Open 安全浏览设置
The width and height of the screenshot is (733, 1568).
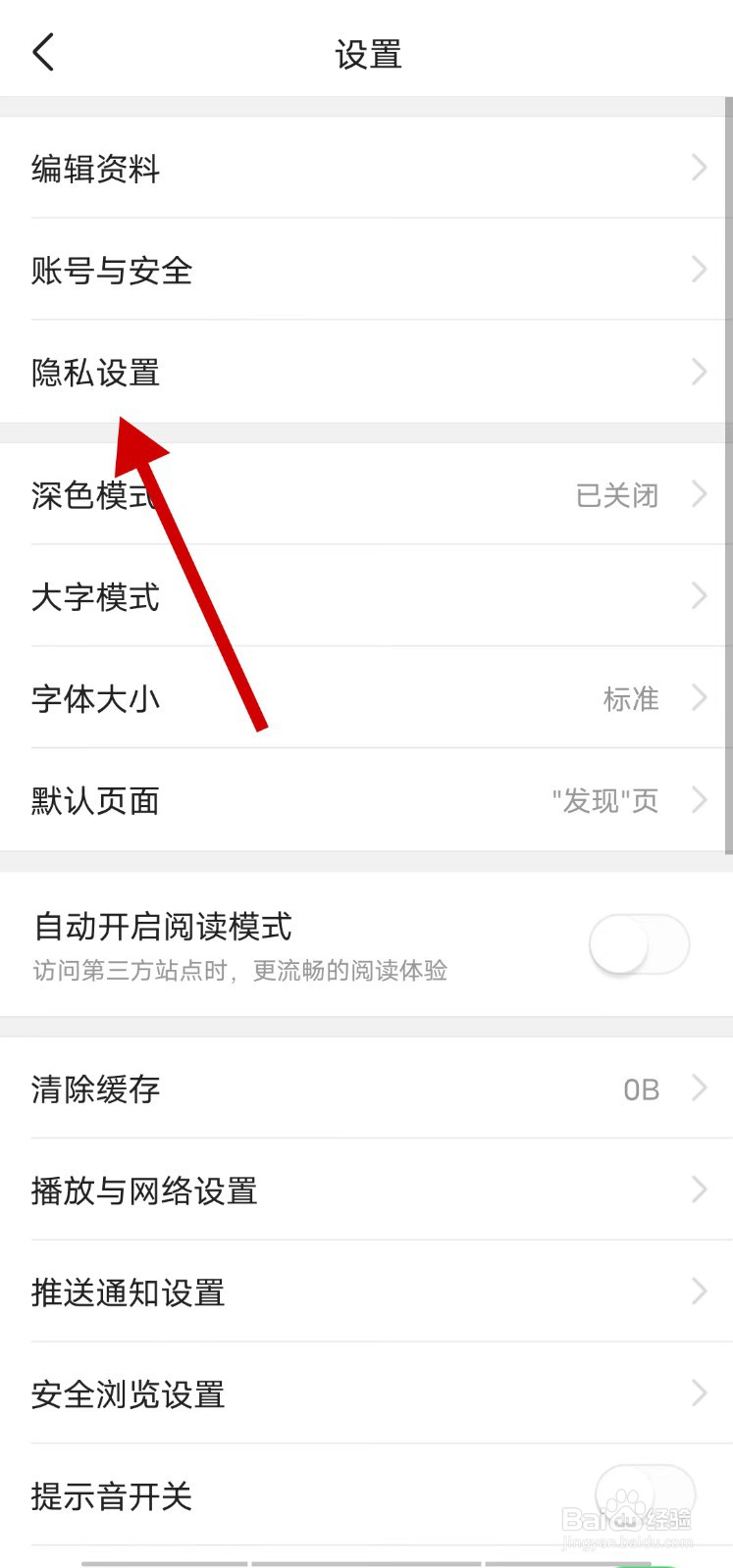pos(366,1393)
